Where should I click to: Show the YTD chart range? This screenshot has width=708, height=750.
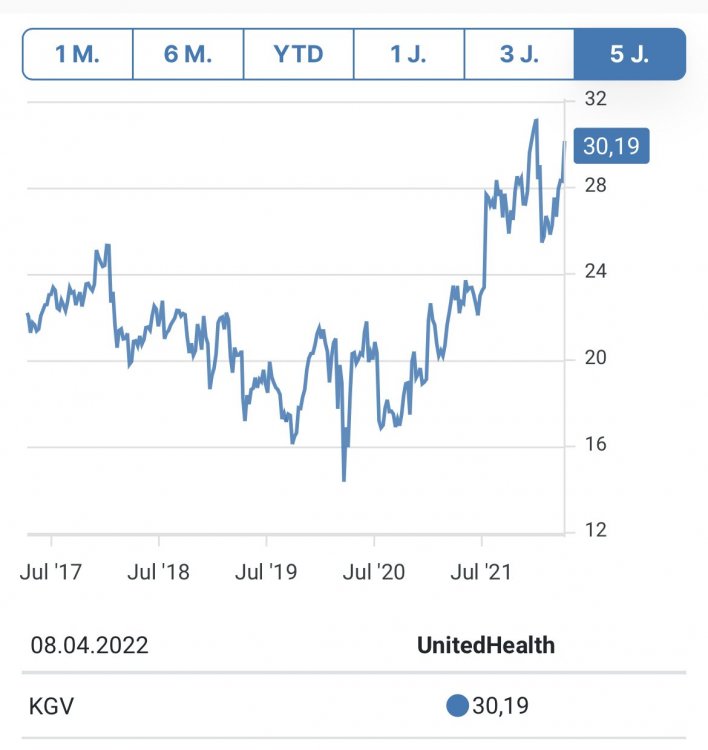(x=298, y=54)
